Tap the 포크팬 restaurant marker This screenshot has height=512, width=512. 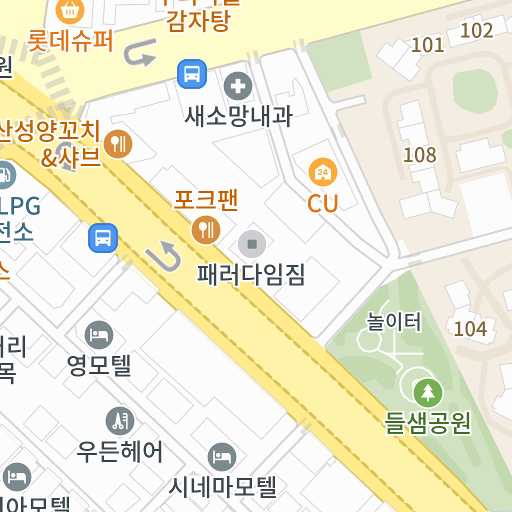tap(206, 230)
